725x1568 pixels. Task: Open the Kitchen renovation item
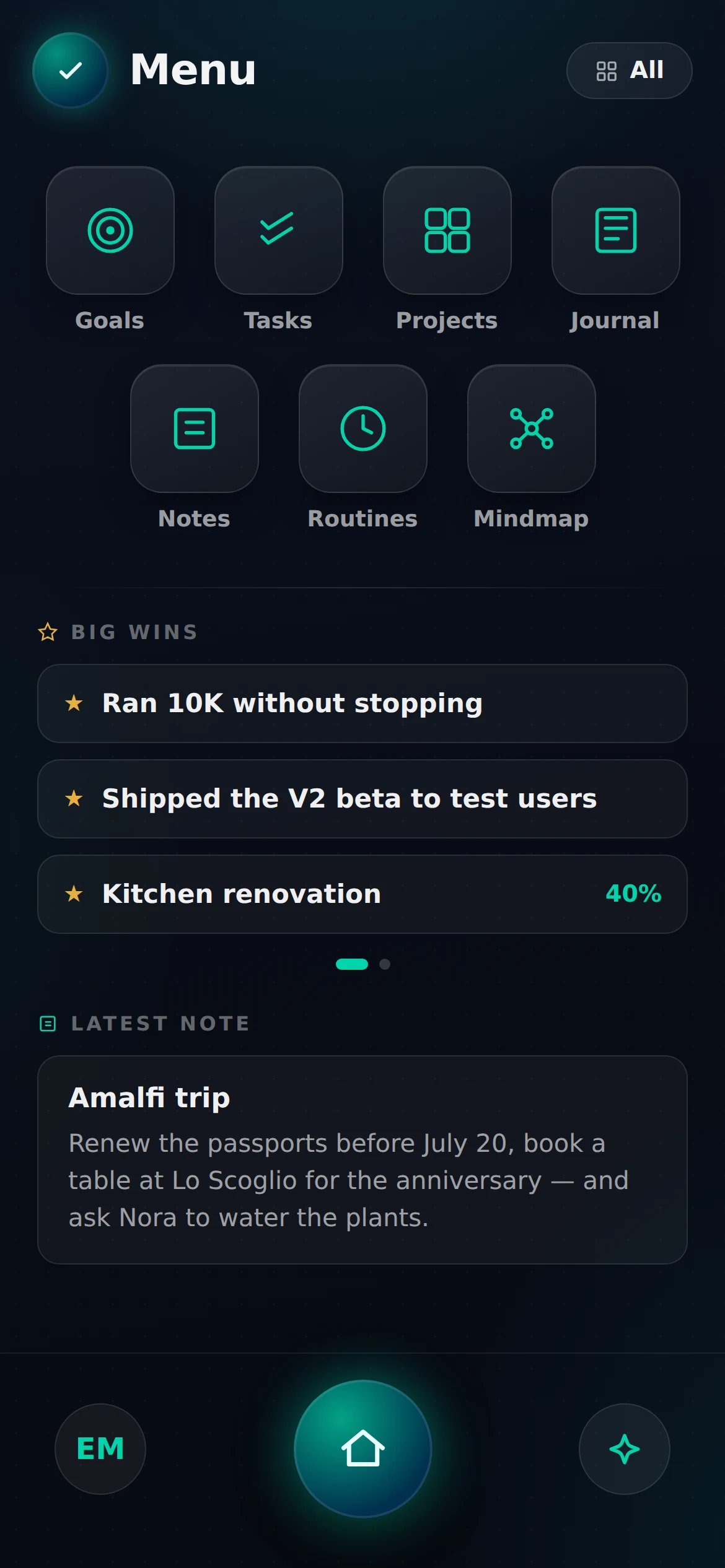click(x=362, y=894)
